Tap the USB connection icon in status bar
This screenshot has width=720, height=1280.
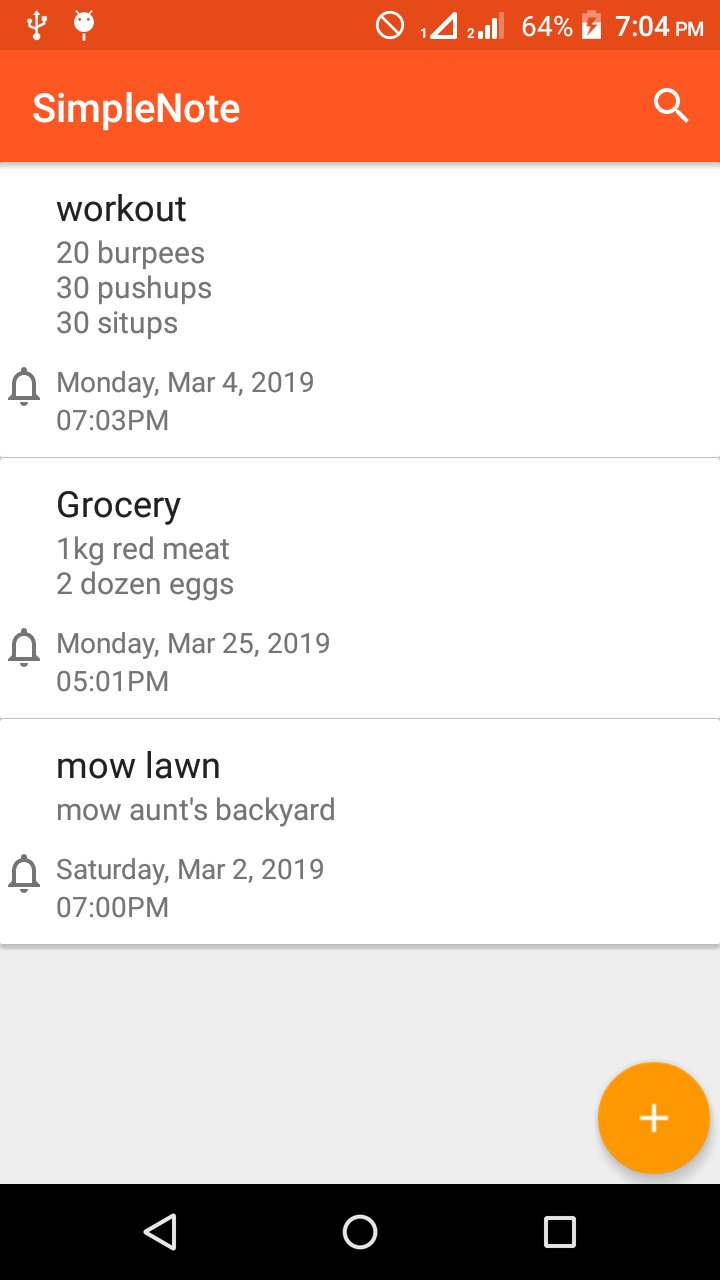click(38, 24)
